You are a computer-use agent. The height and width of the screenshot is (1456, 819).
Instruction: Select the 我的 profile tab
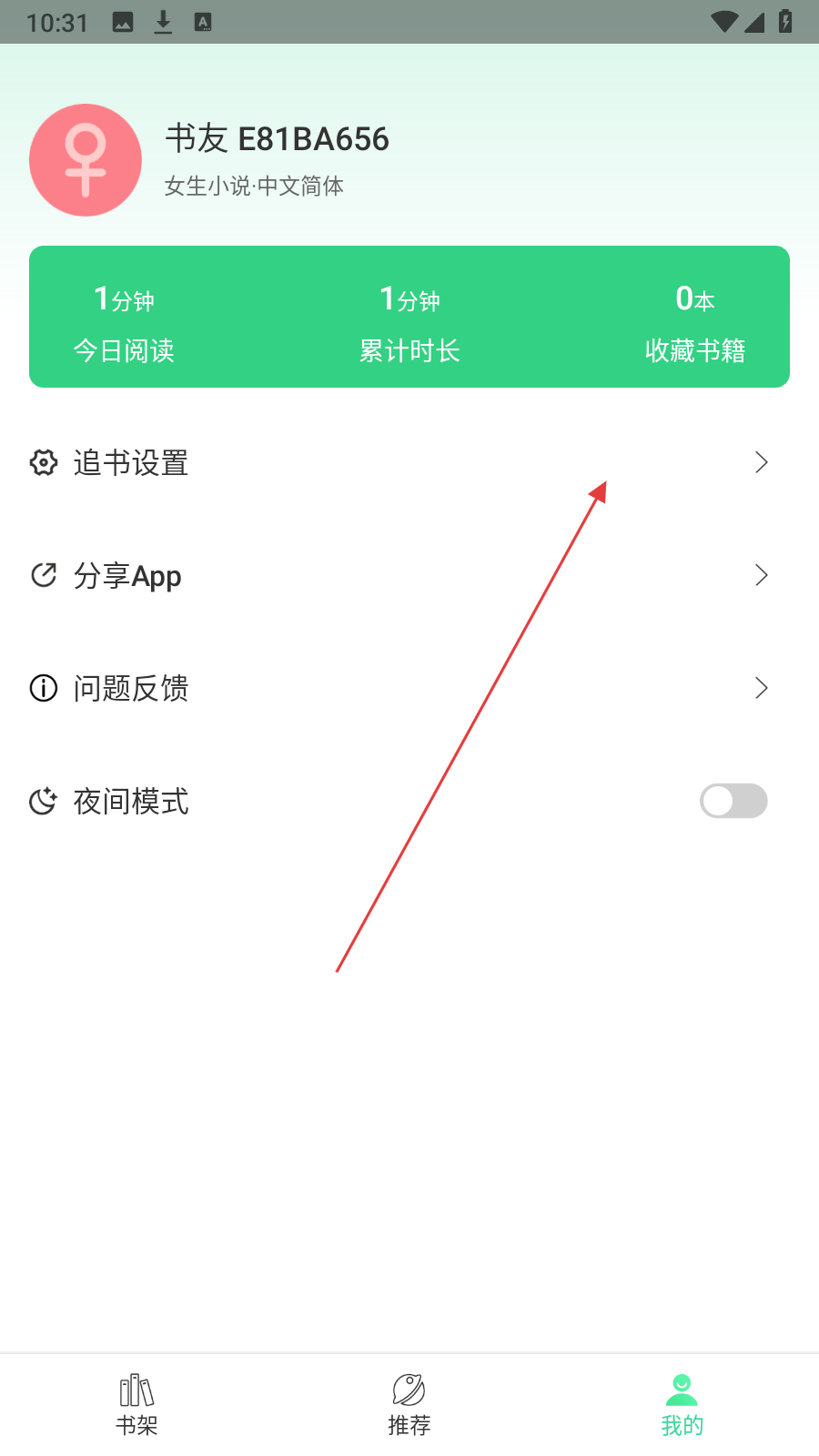682,1405
